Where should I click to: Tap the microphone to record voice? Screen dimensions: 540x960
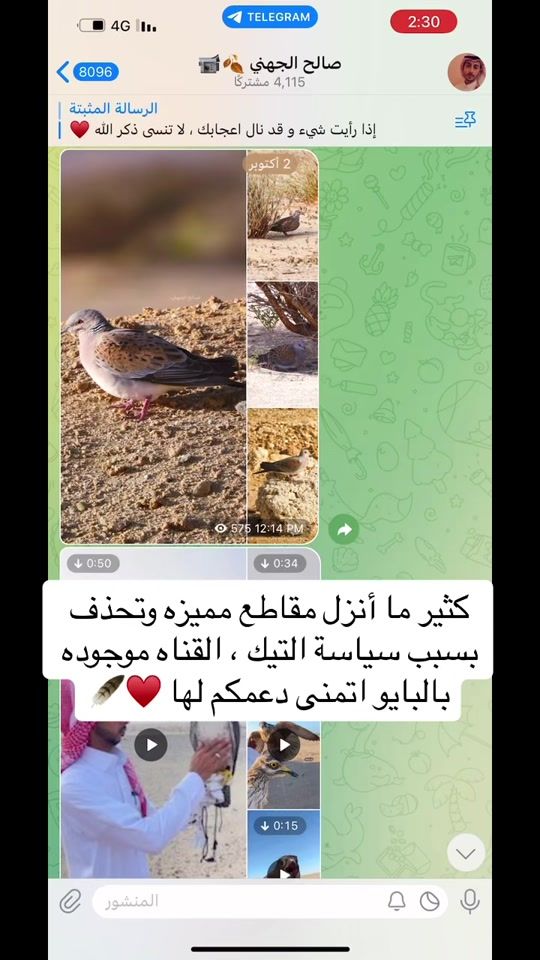[470, 901]
